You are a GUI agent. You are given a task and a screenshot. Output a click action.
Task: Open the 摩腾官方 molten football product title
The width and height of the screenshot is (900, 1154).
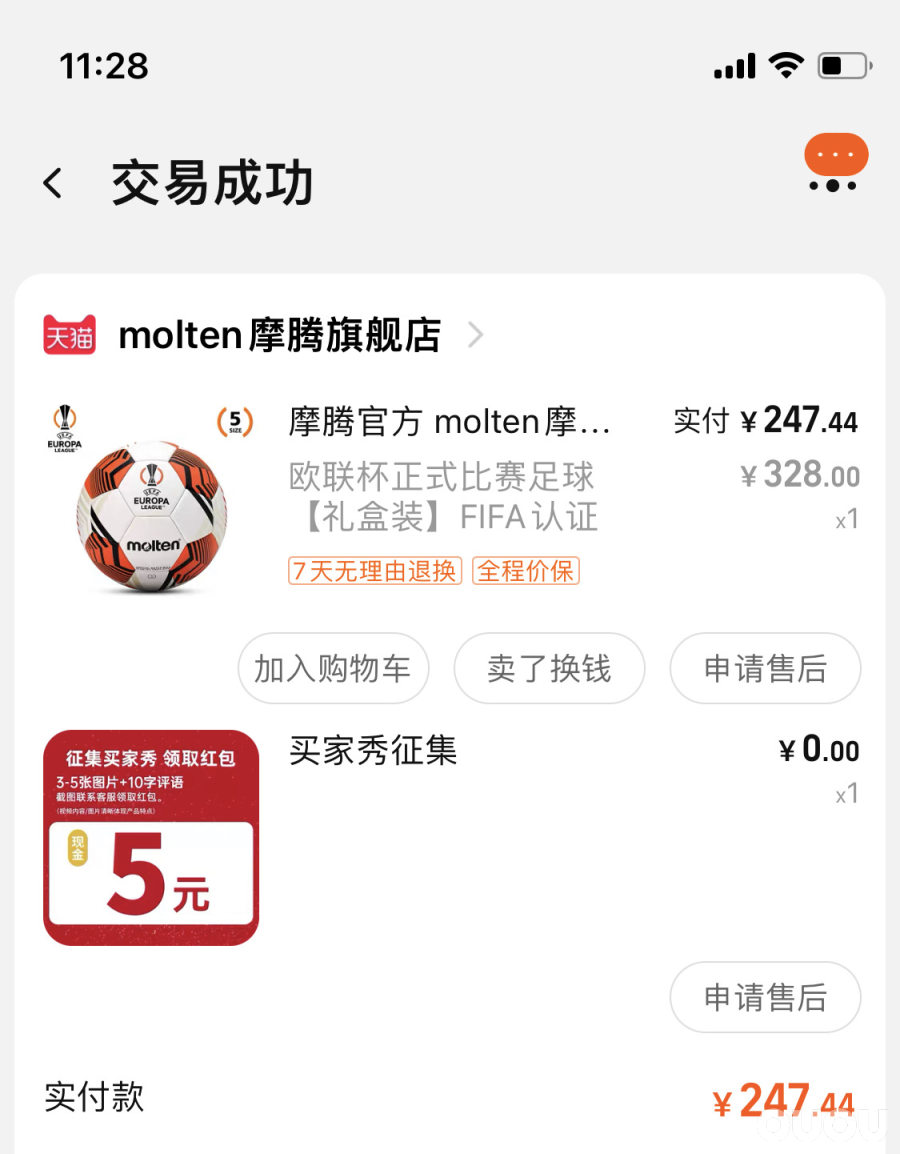(449, 422)
